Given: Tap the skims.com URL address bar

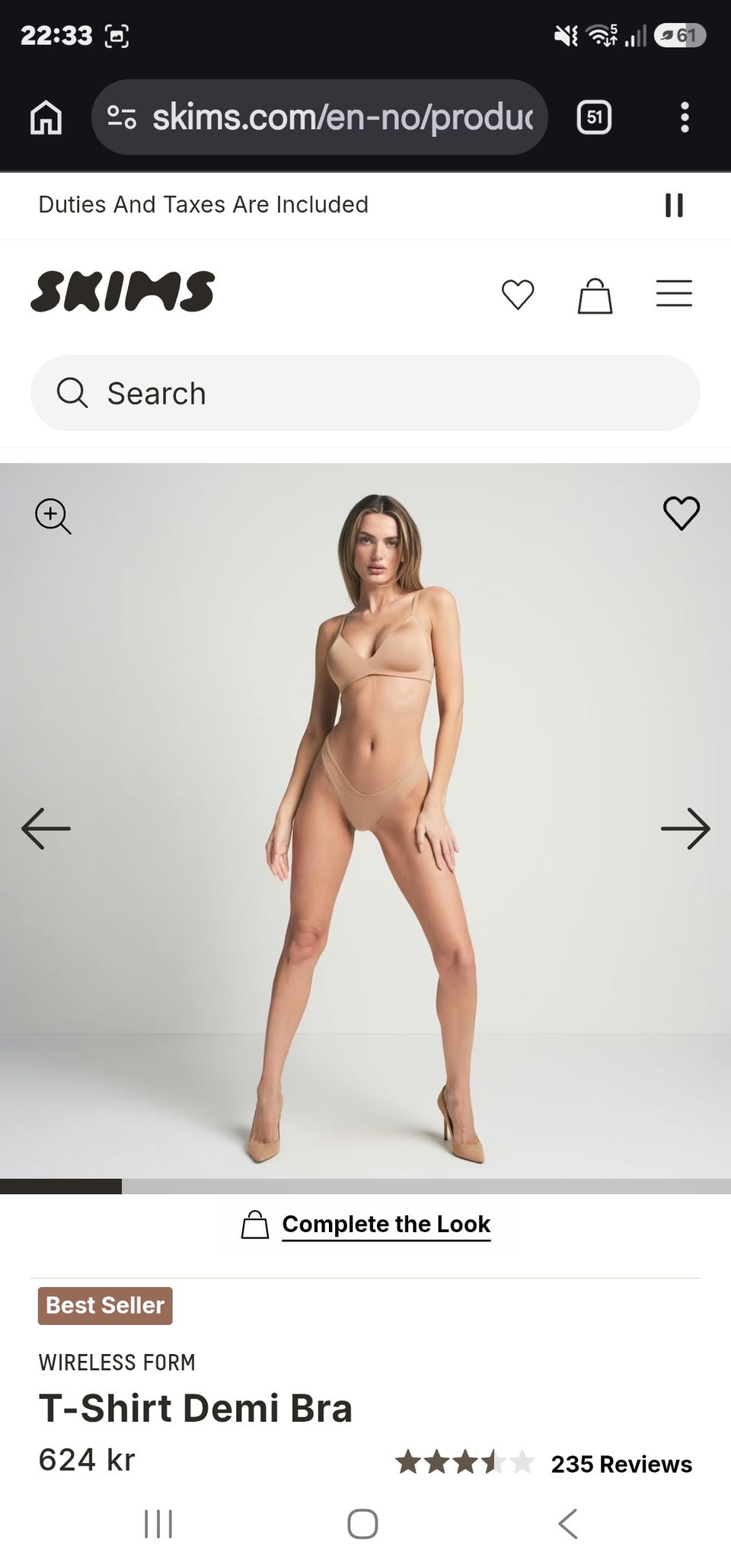Looking at the screenshot, I should [x=319, y=117].
